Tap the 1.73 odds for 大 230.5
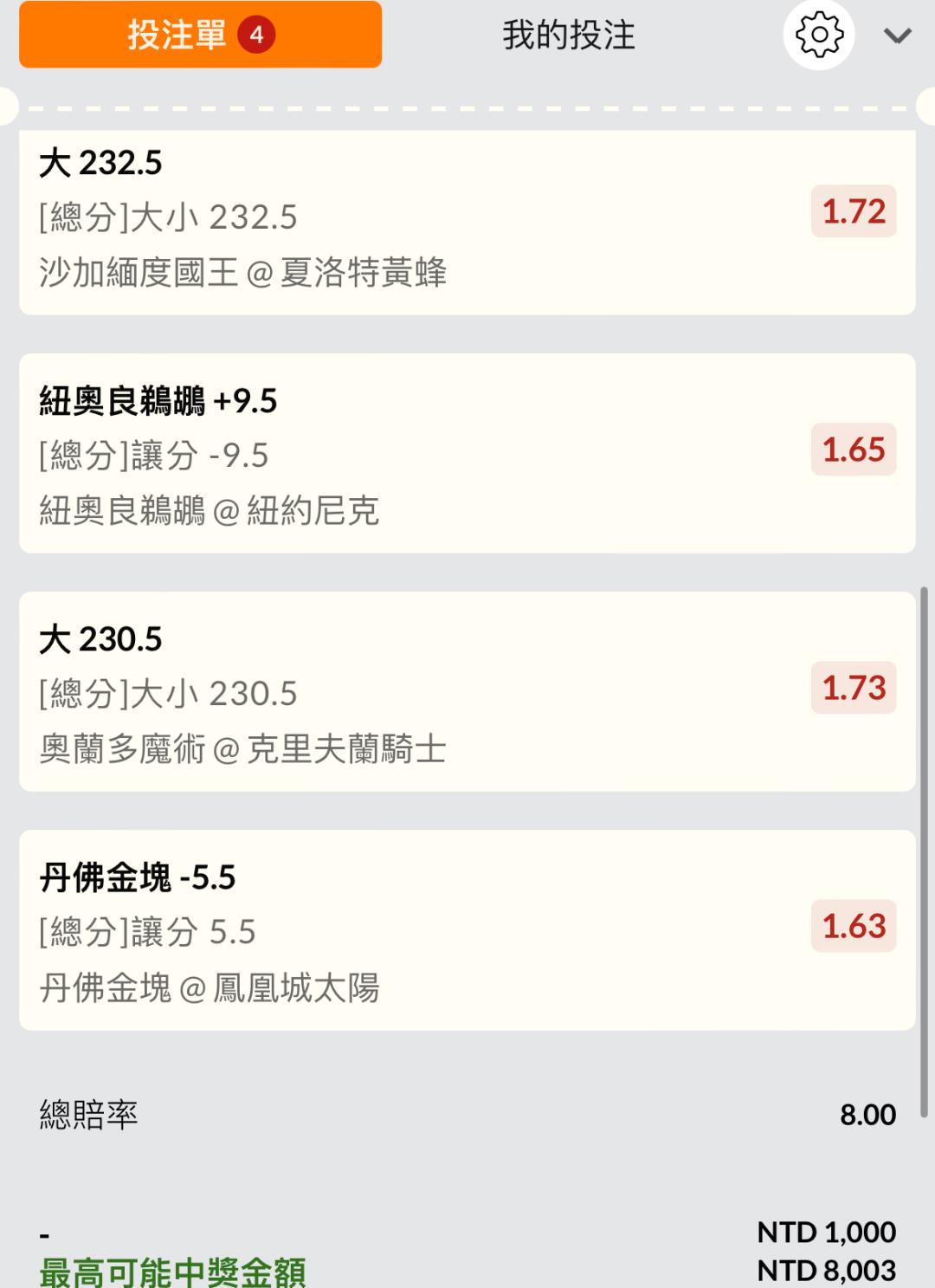935x1288 pixels. pos(854,688)
